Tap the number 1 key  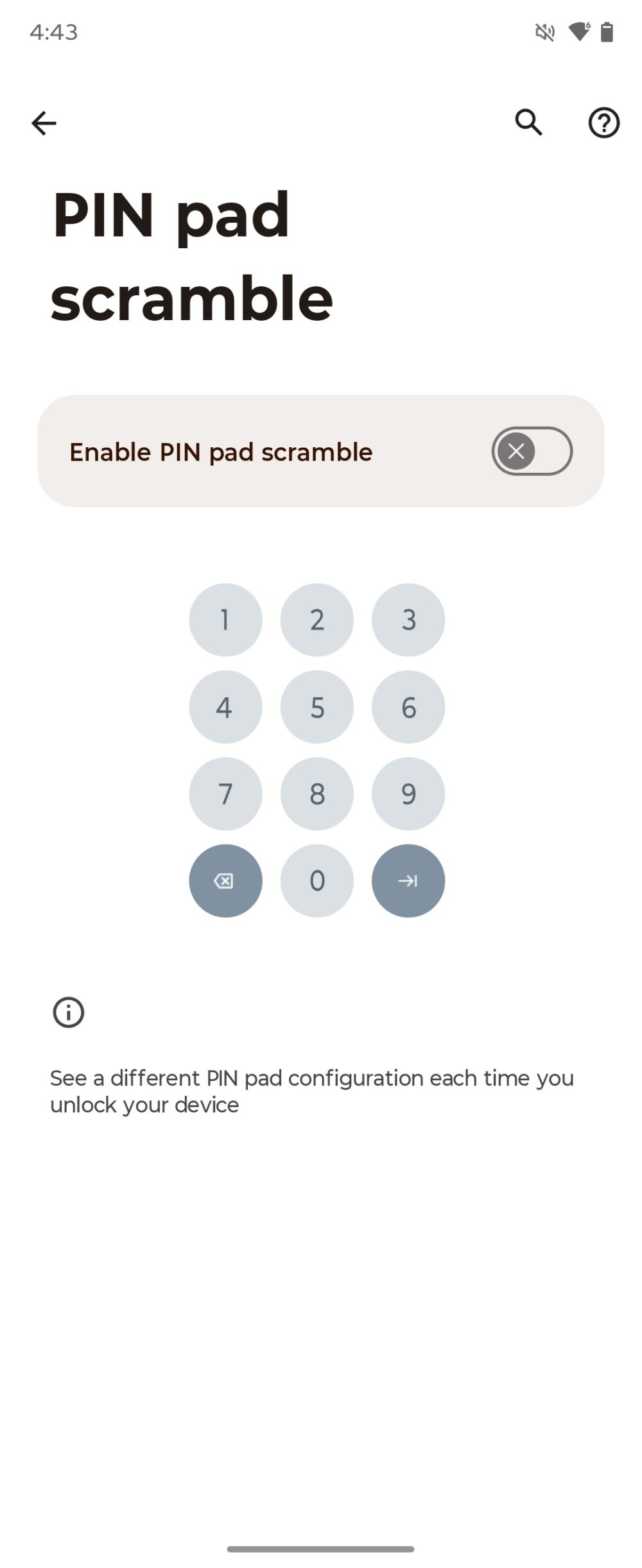225,619
